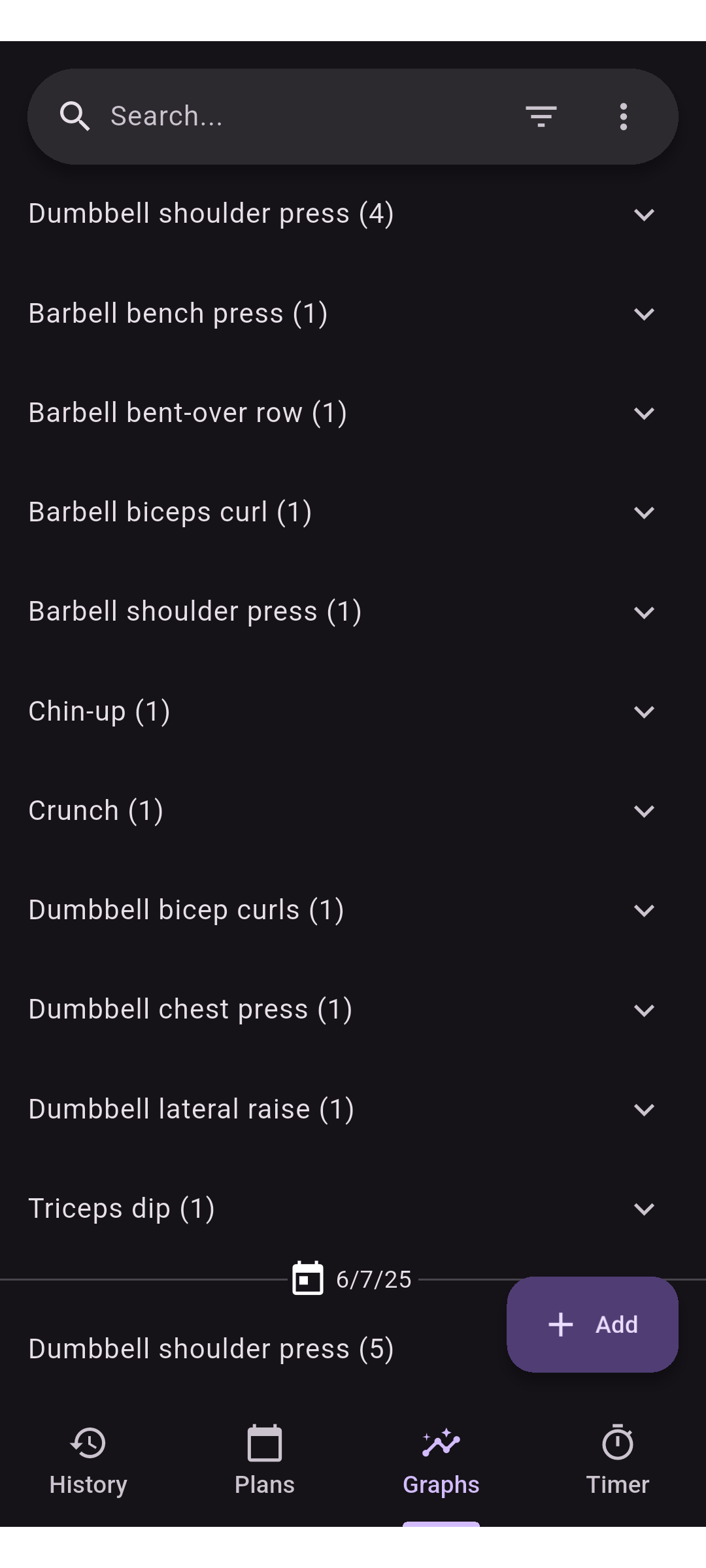Expand Dumbbell shoulder press (4)
706x1568 pixels.
point(353,214)
